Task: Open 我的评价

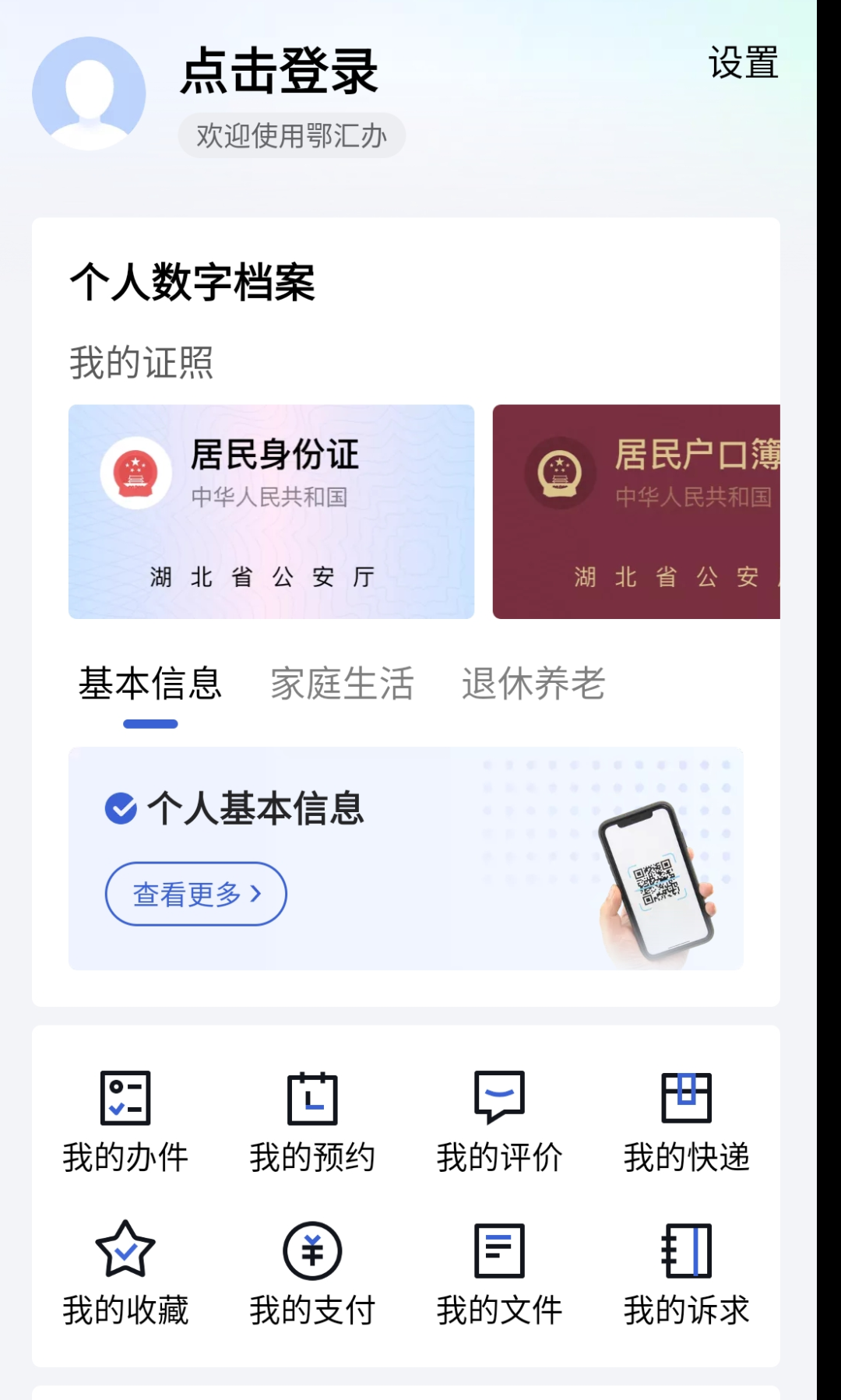Action: (499, 1121)
